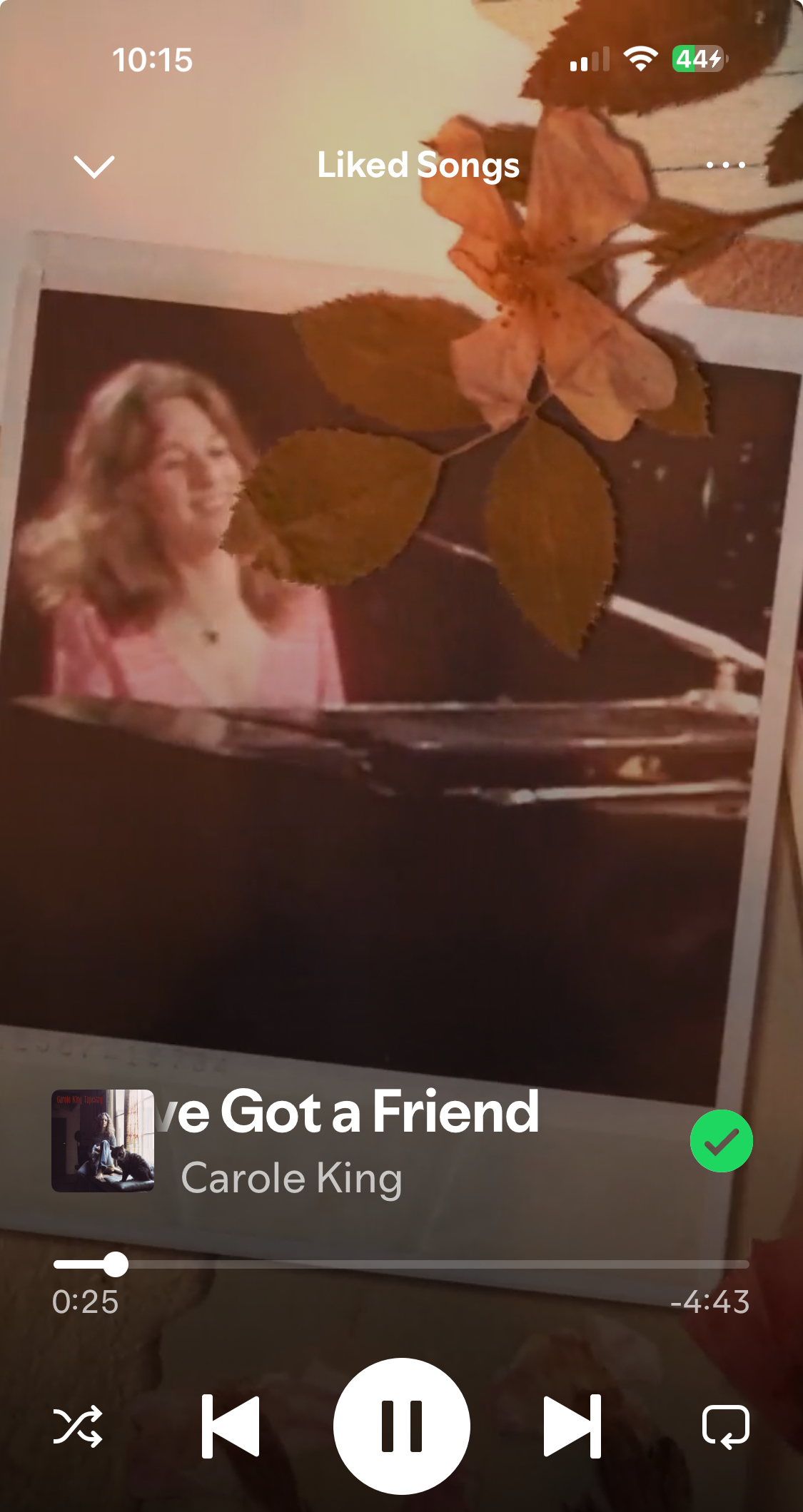803x1512 pixels.
Task: Go back to the previous track
Action: 231,1426
